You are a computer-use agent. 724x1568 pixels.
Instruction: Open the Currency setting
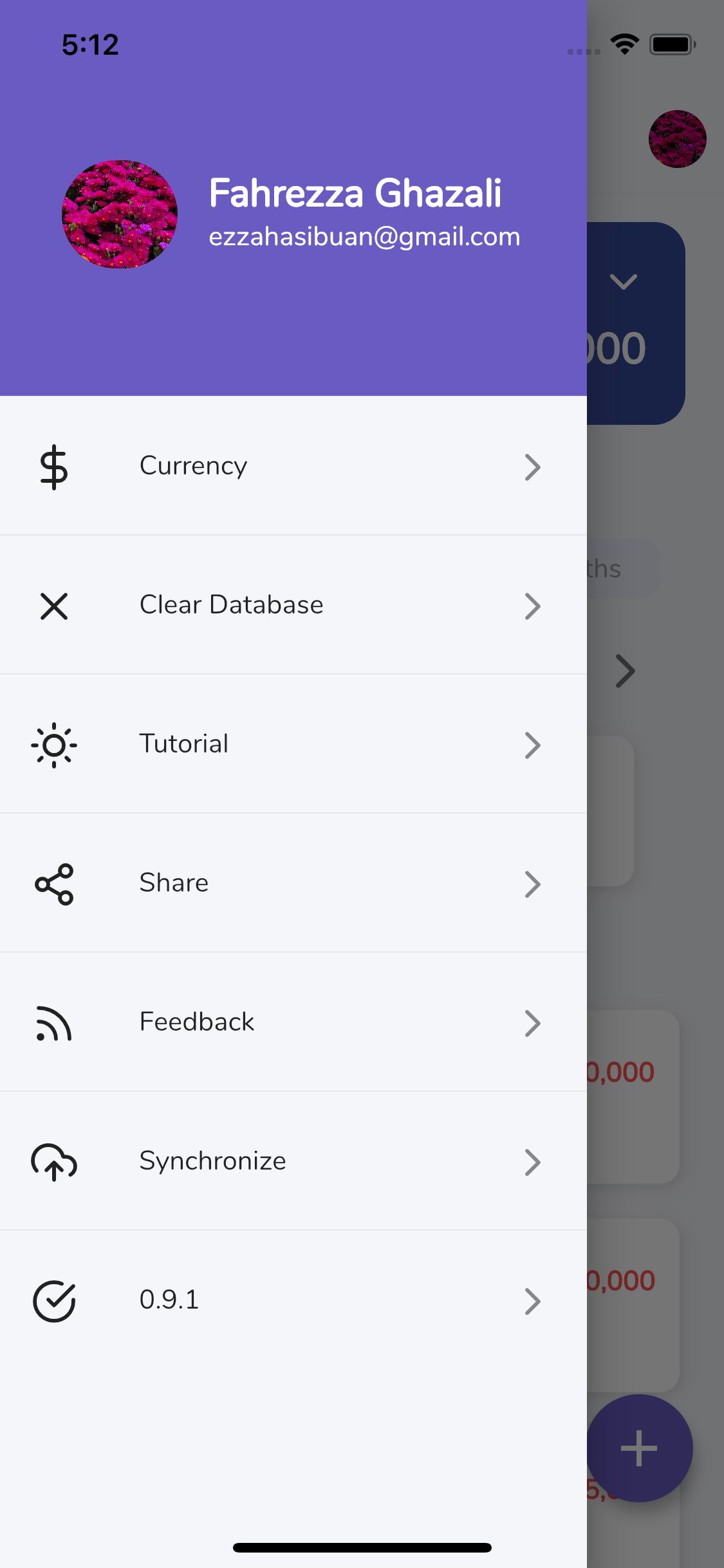293,466
